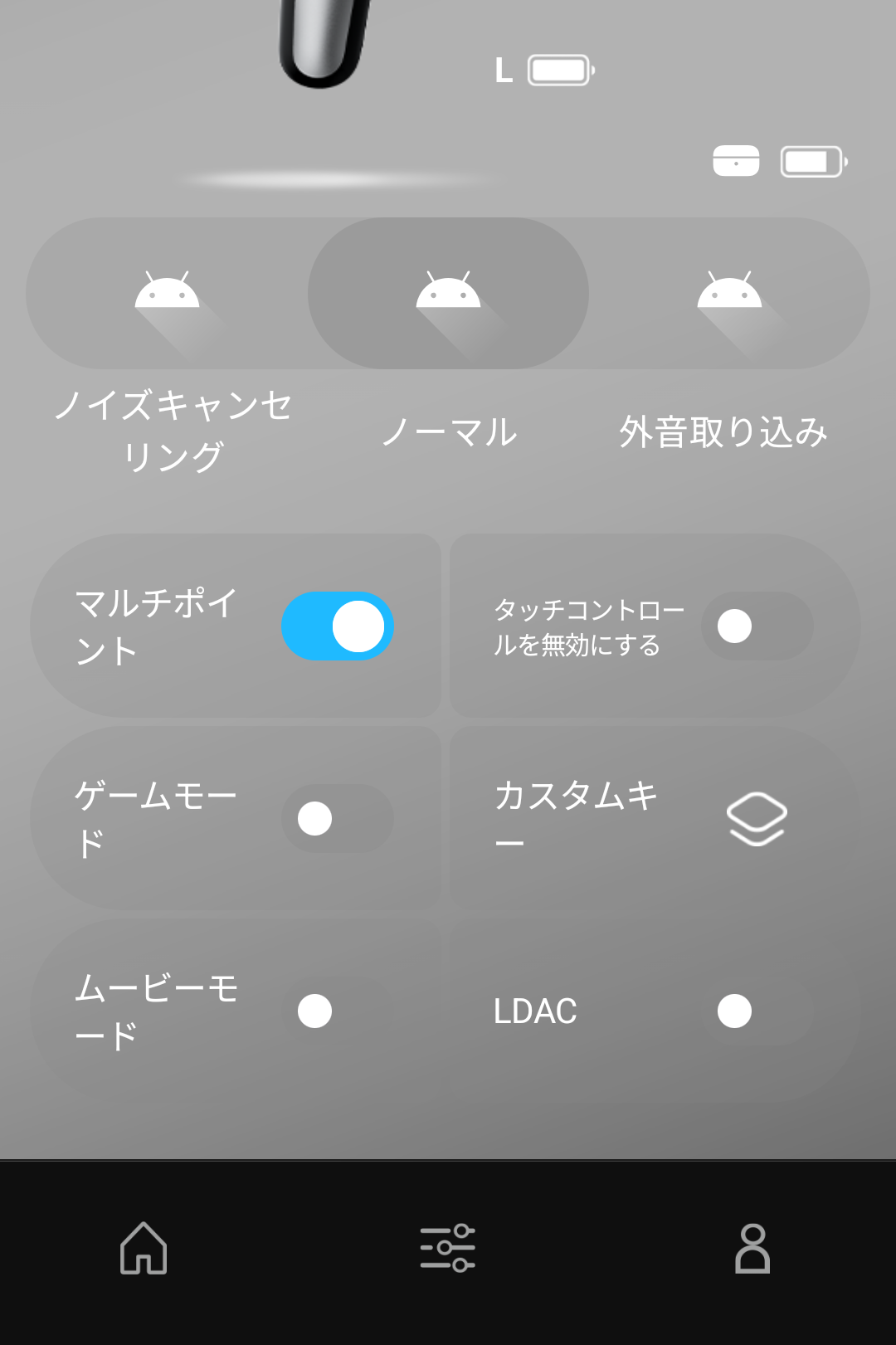
Task: Toggle LDAC on
Action: (757, 1011)
